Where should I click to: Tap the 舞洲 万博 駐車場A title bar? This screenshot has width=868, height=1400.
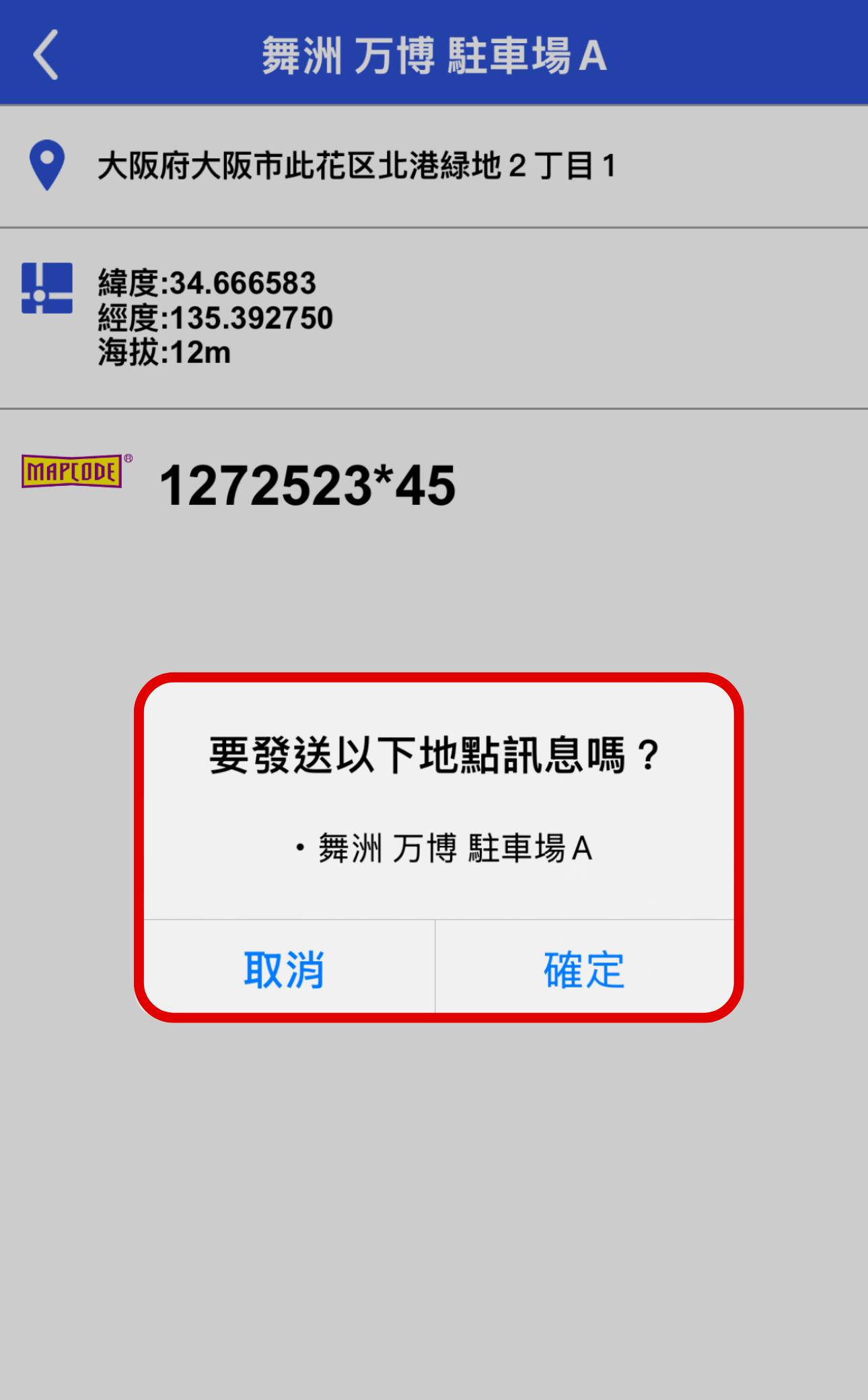[x=434, y=57]
